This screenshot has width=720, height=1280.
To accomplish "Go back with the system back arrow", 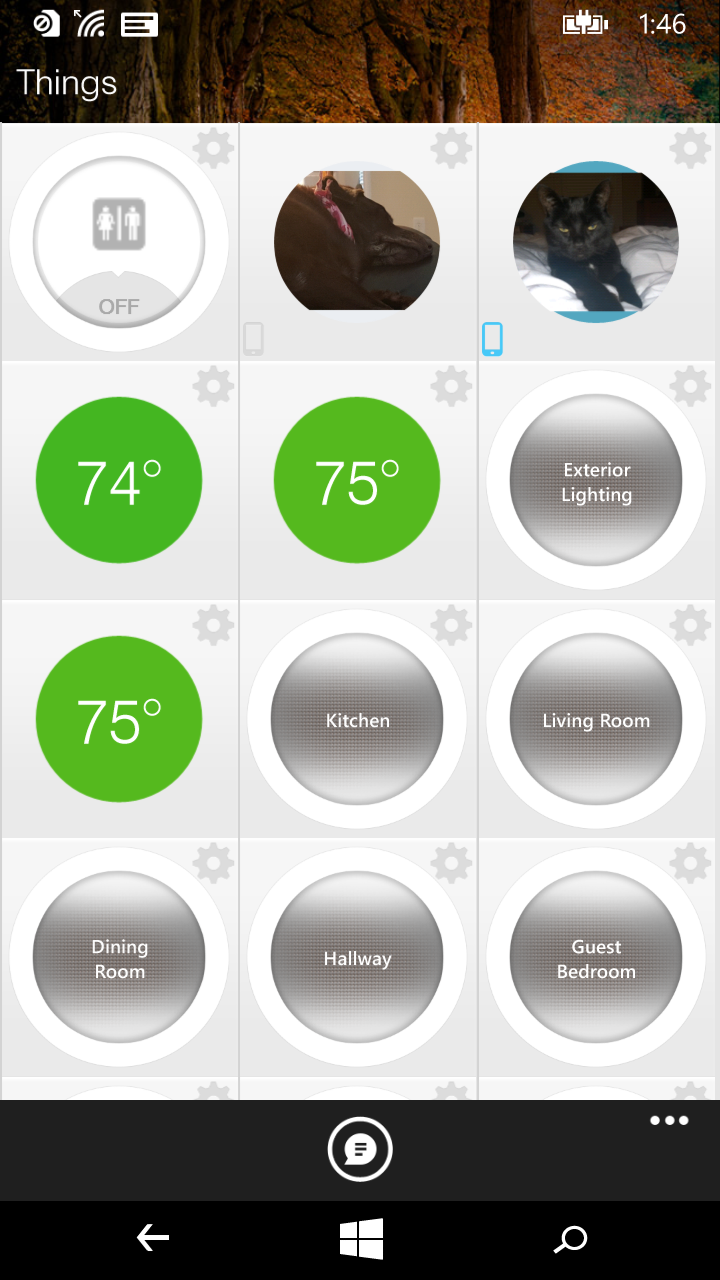I will pos(152,1240).
